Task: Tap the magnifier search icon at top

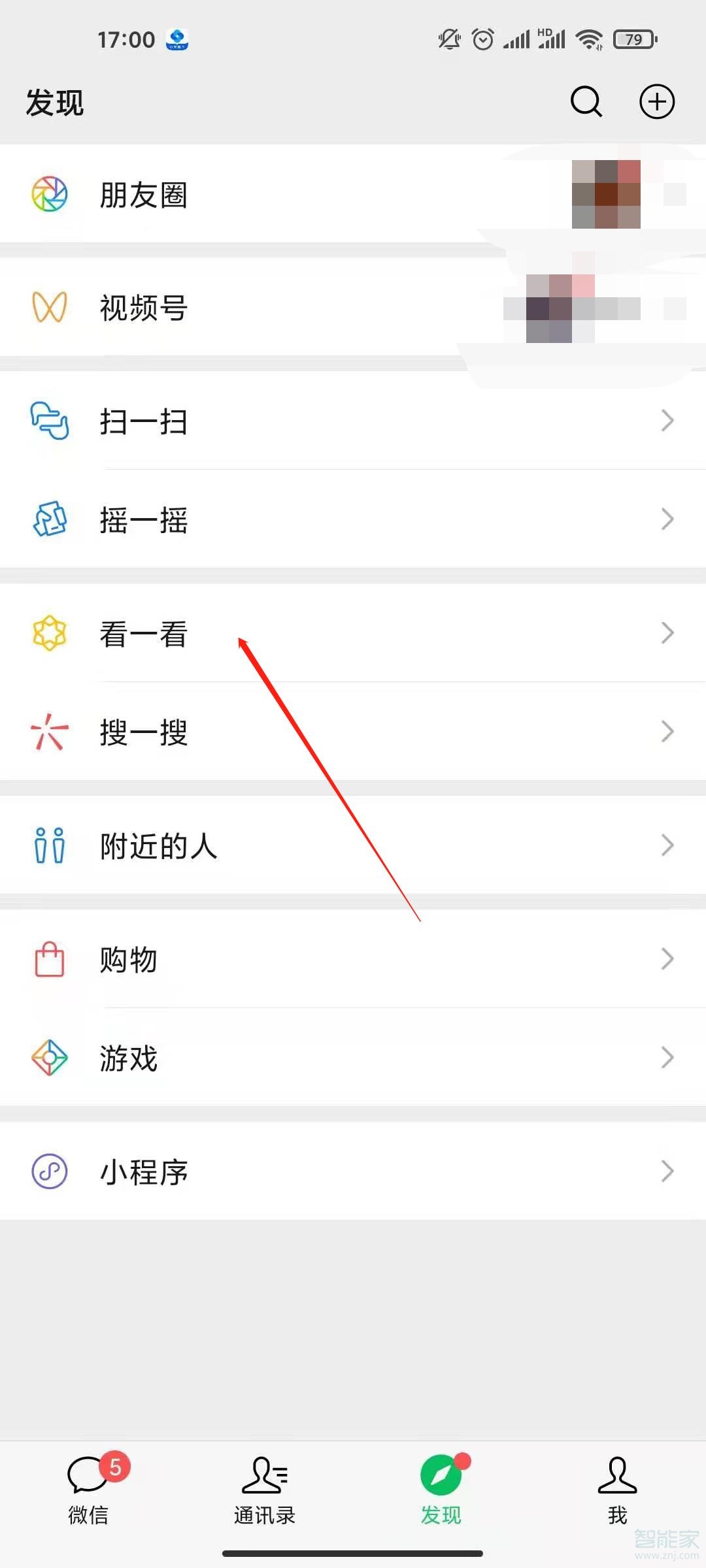Action: point(586,102)
